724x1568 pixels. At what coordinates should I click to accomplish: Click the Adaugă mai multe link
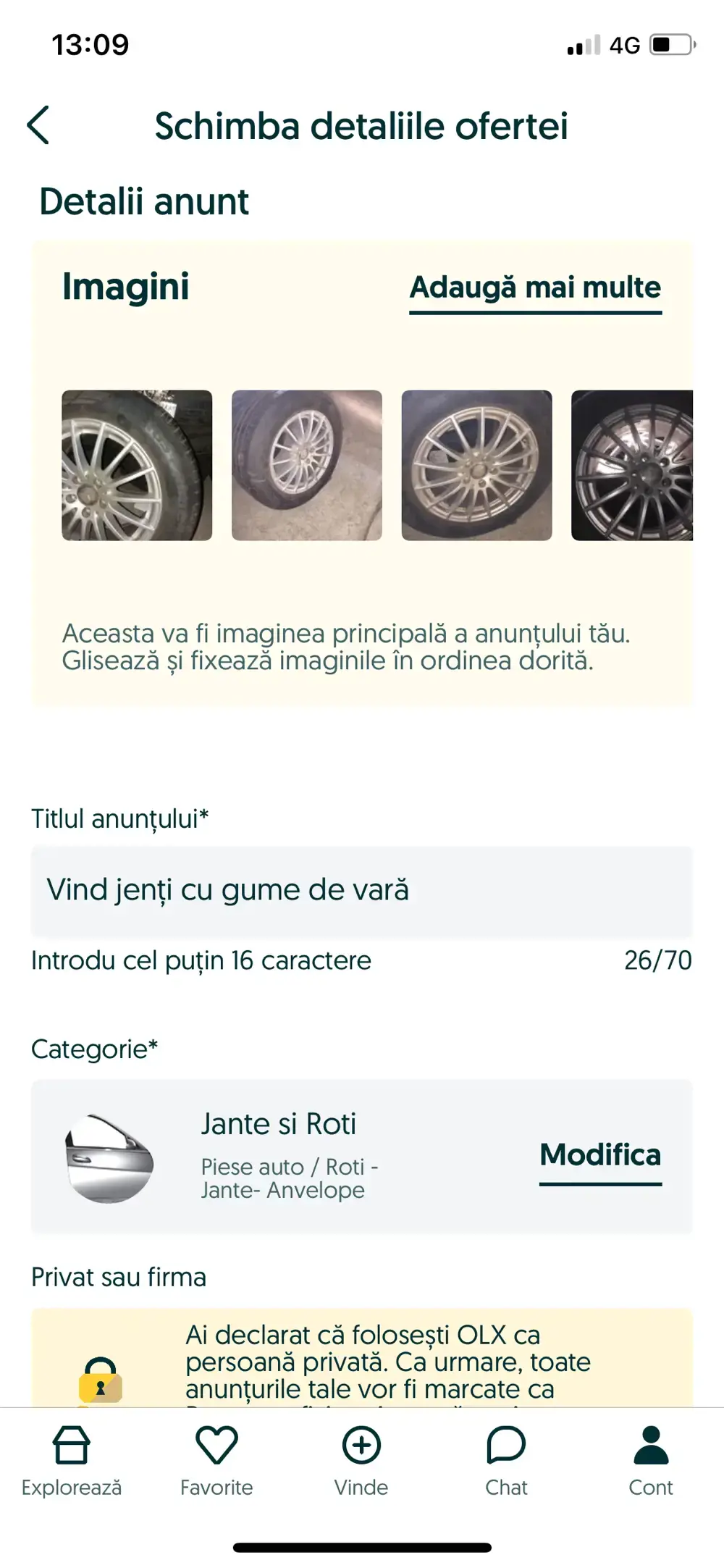tap(535, 288)
